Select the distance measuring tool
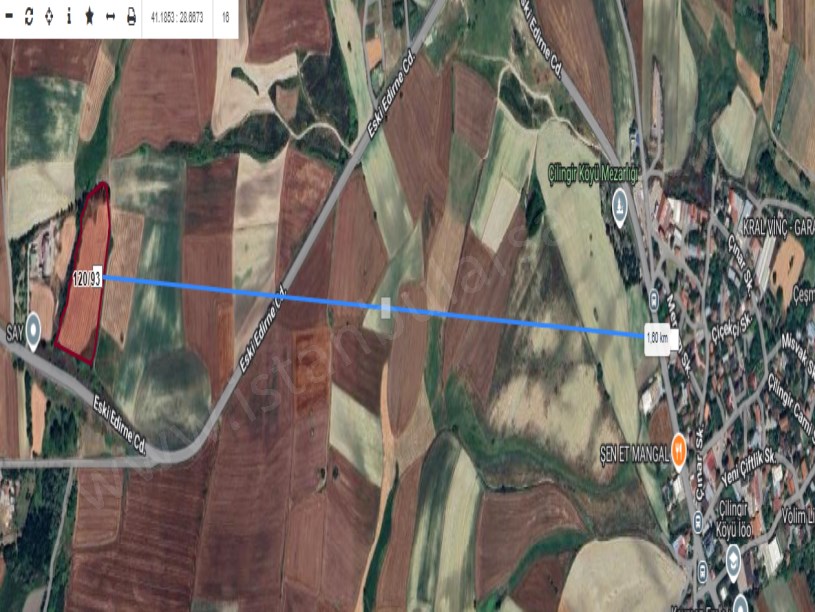815x612 pixels. click(109, 17)
